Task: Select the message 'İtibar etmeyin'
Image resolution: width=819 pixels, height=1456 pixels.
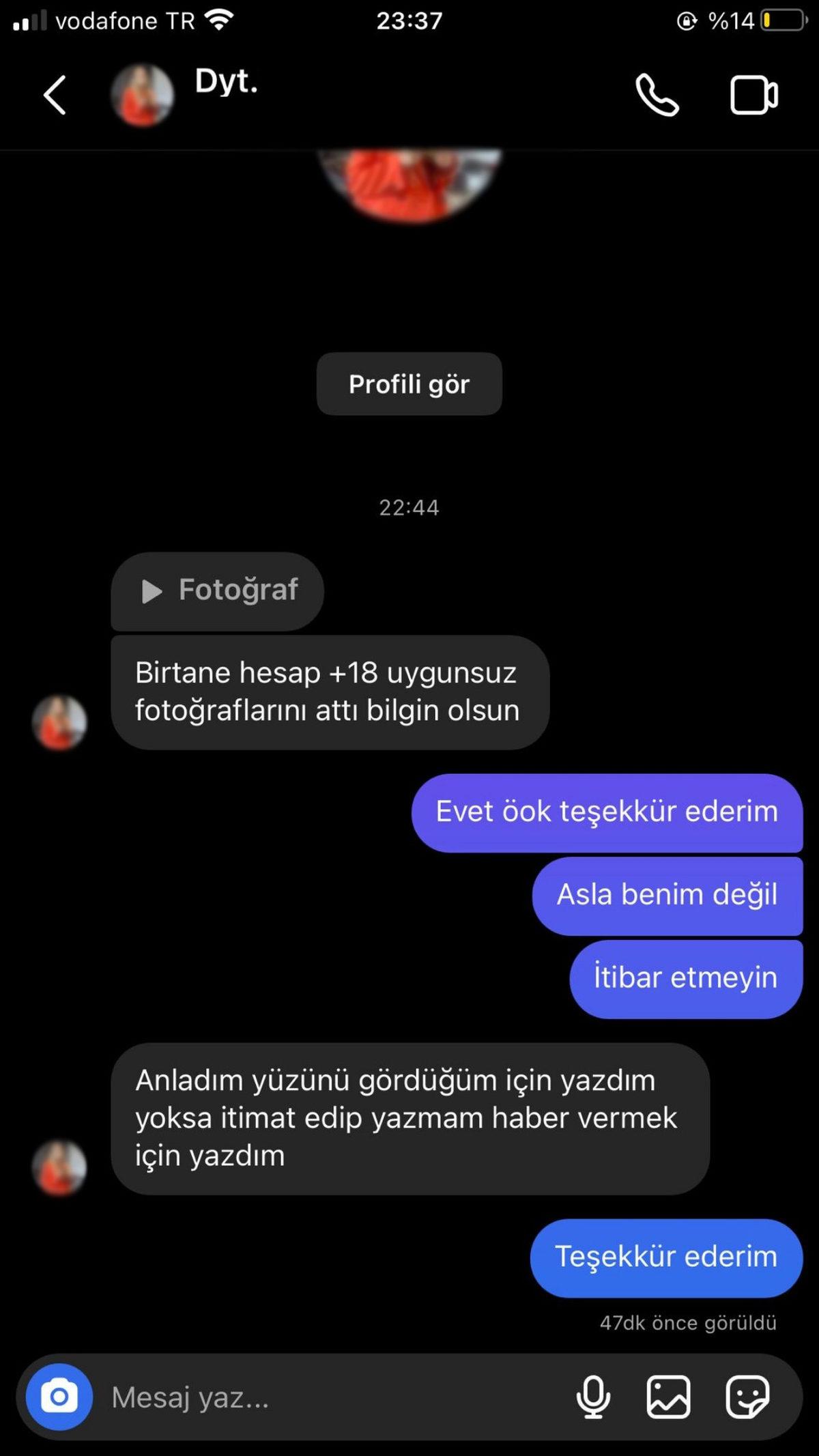Action: 685,977
